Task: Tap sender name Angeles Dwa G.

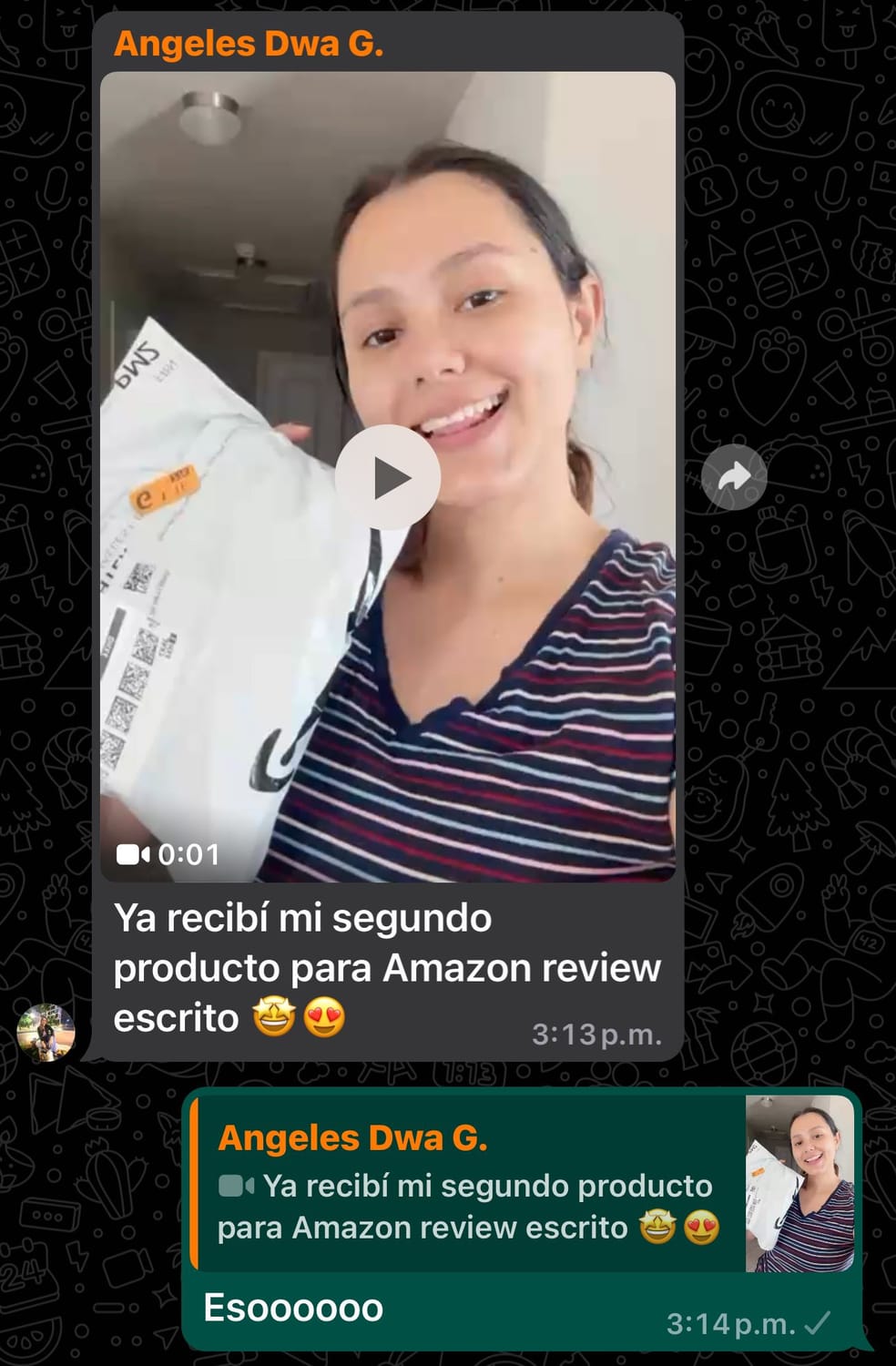Action: [248, 44]
